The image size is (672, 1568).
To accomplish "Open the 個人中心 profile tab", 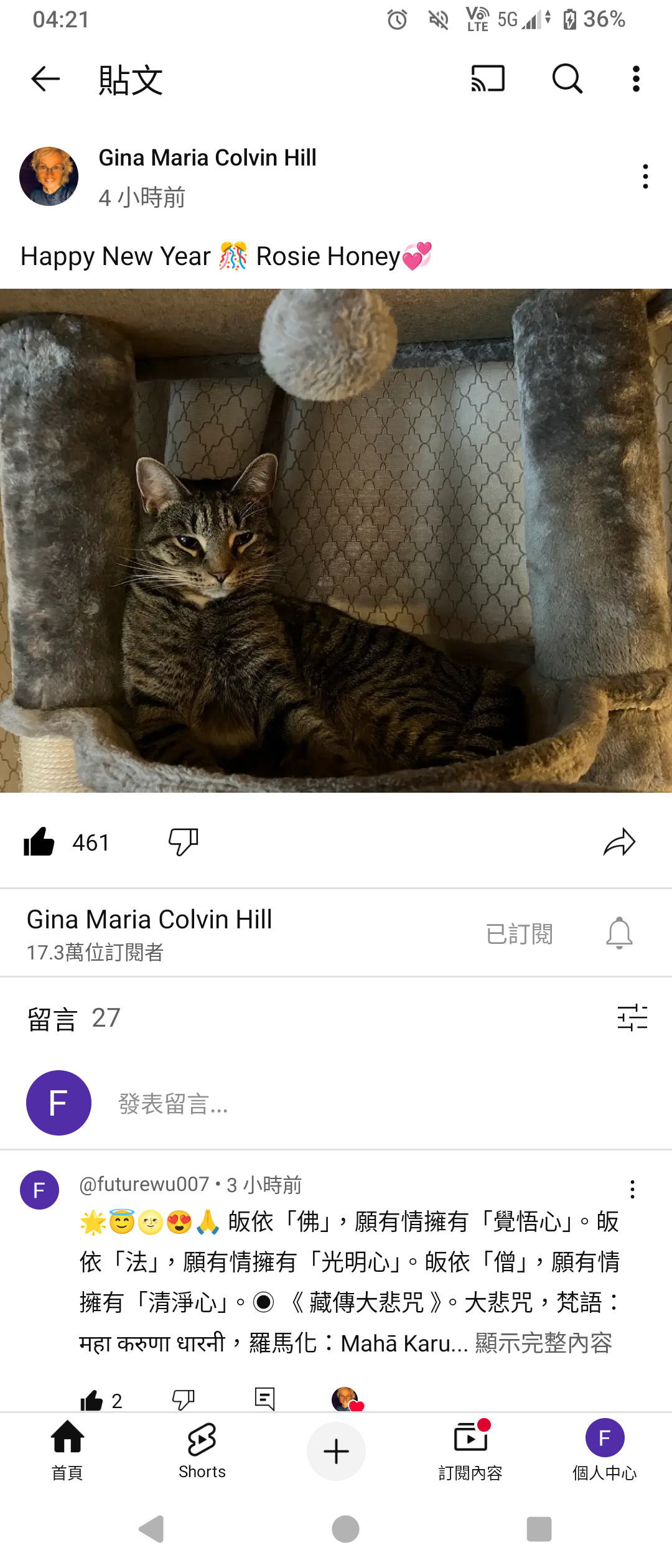I will click(604, 1450).
